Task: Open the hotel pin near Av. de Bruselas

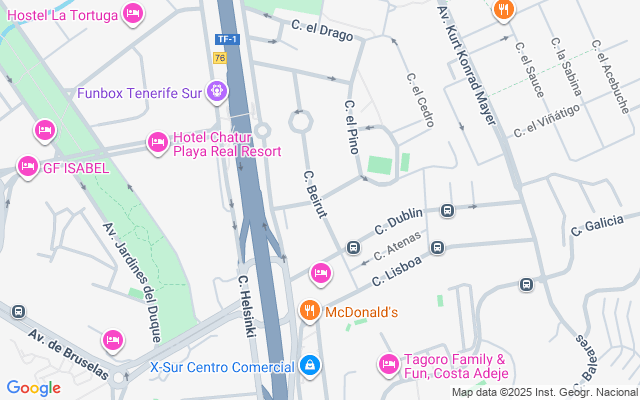Action: [x=112, y=340]
